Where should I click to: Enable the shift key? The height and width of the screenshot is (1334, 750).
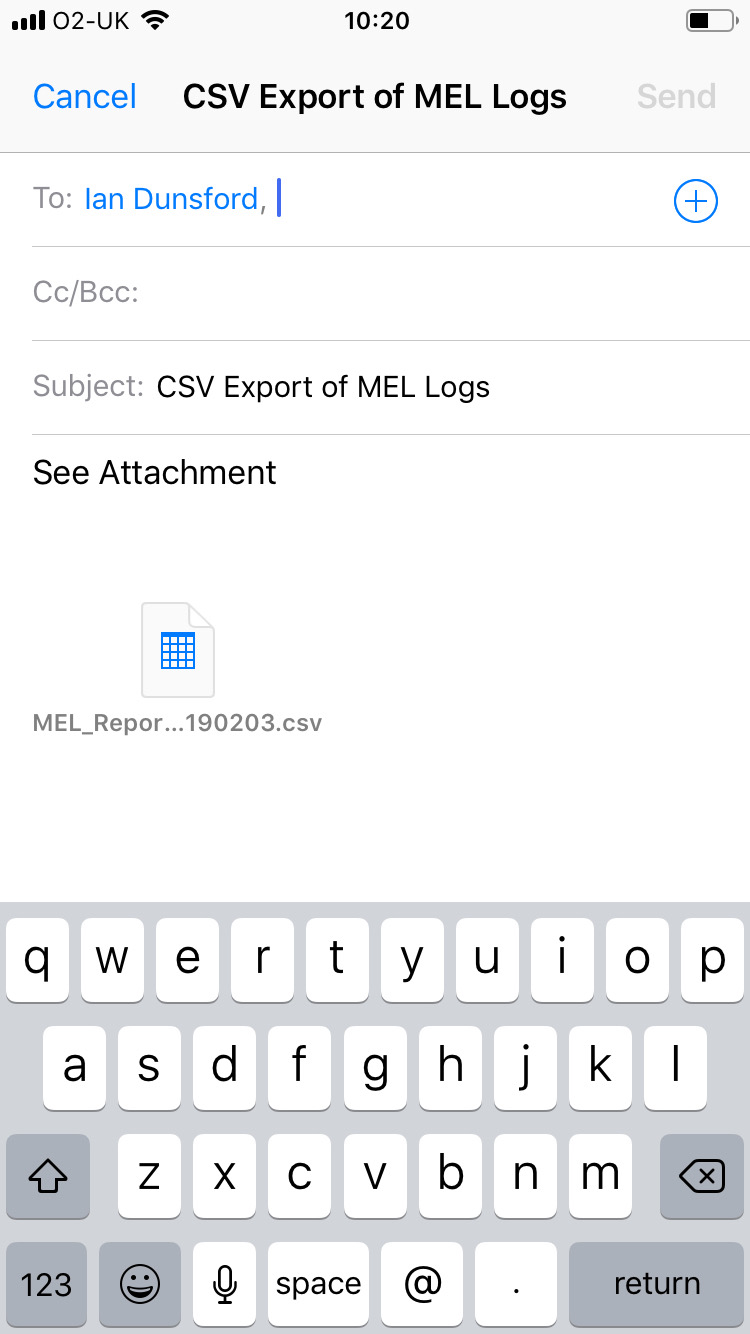47,1176
